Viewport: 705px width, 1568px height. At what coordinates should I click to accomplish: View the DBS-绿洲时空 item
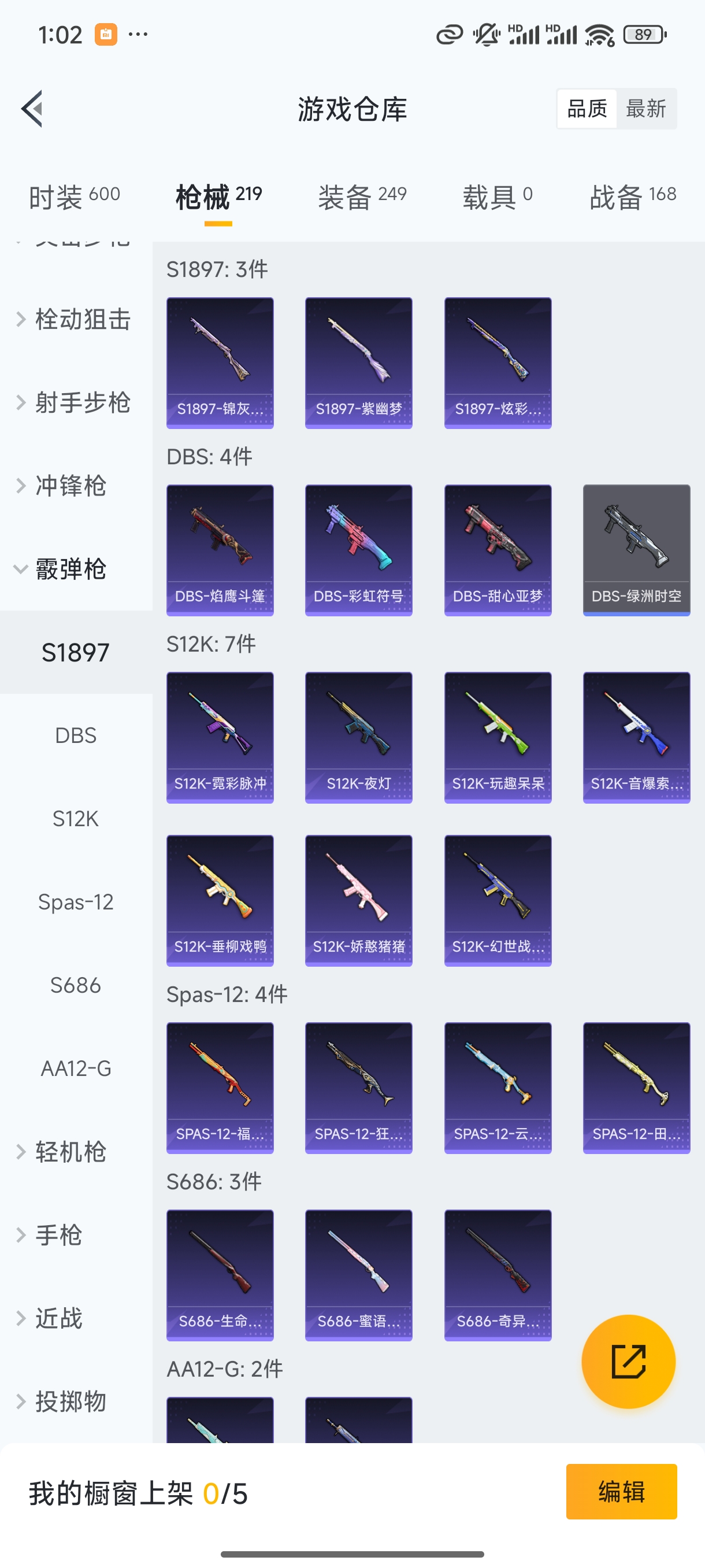pos(636,550)
